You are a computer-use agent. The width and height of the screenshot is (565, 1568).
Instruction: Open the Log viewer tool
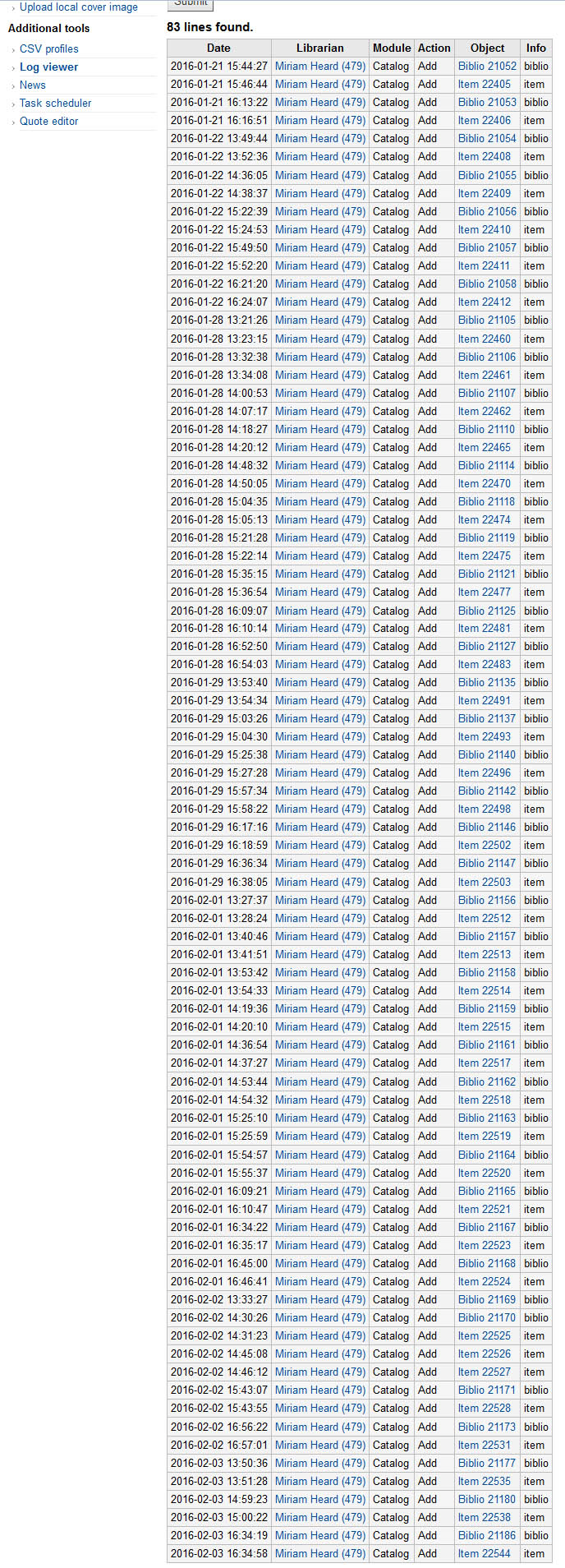[x=49, y=67]
